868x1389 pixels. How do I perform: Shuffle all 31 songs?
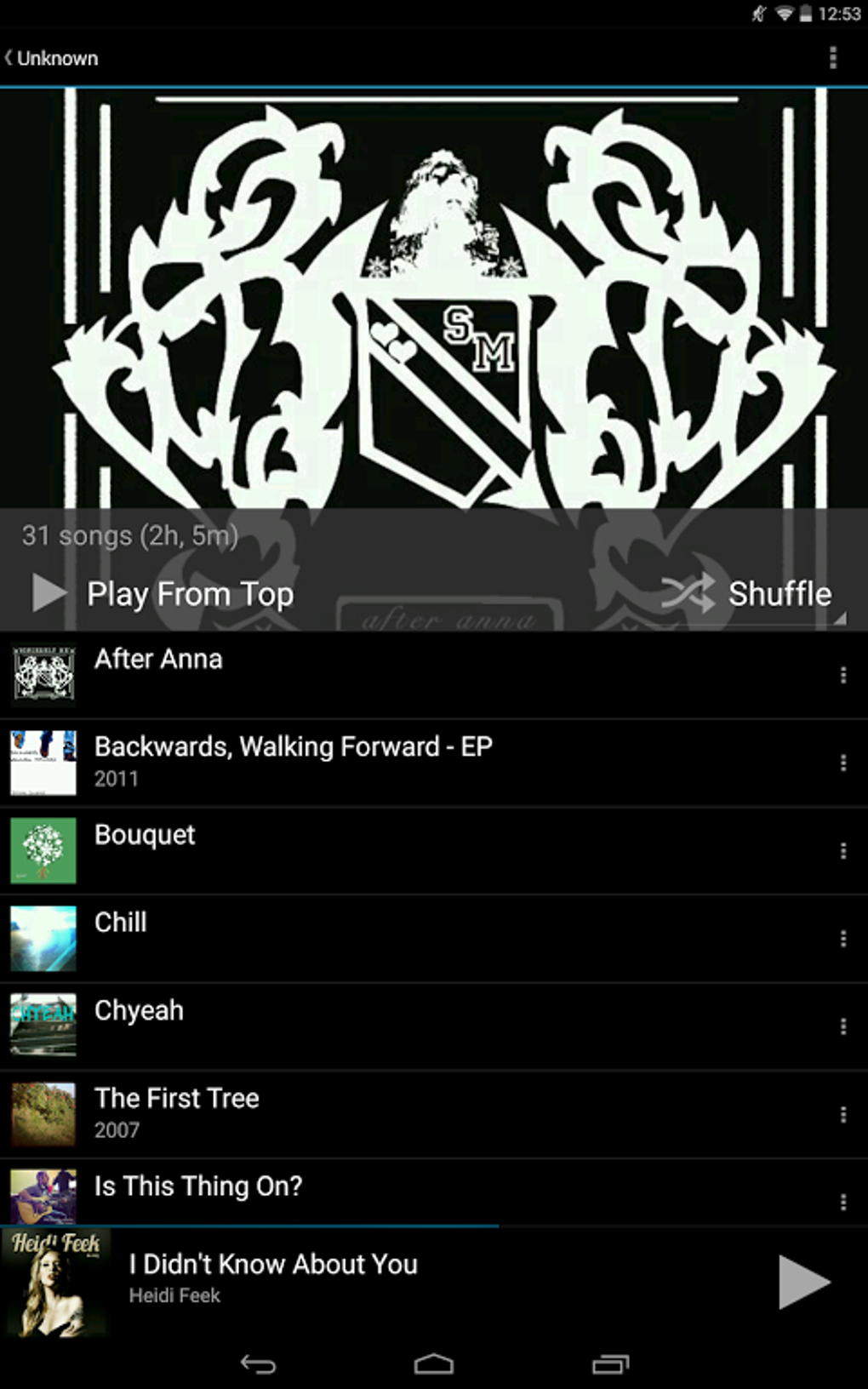[x=747, y=593]
